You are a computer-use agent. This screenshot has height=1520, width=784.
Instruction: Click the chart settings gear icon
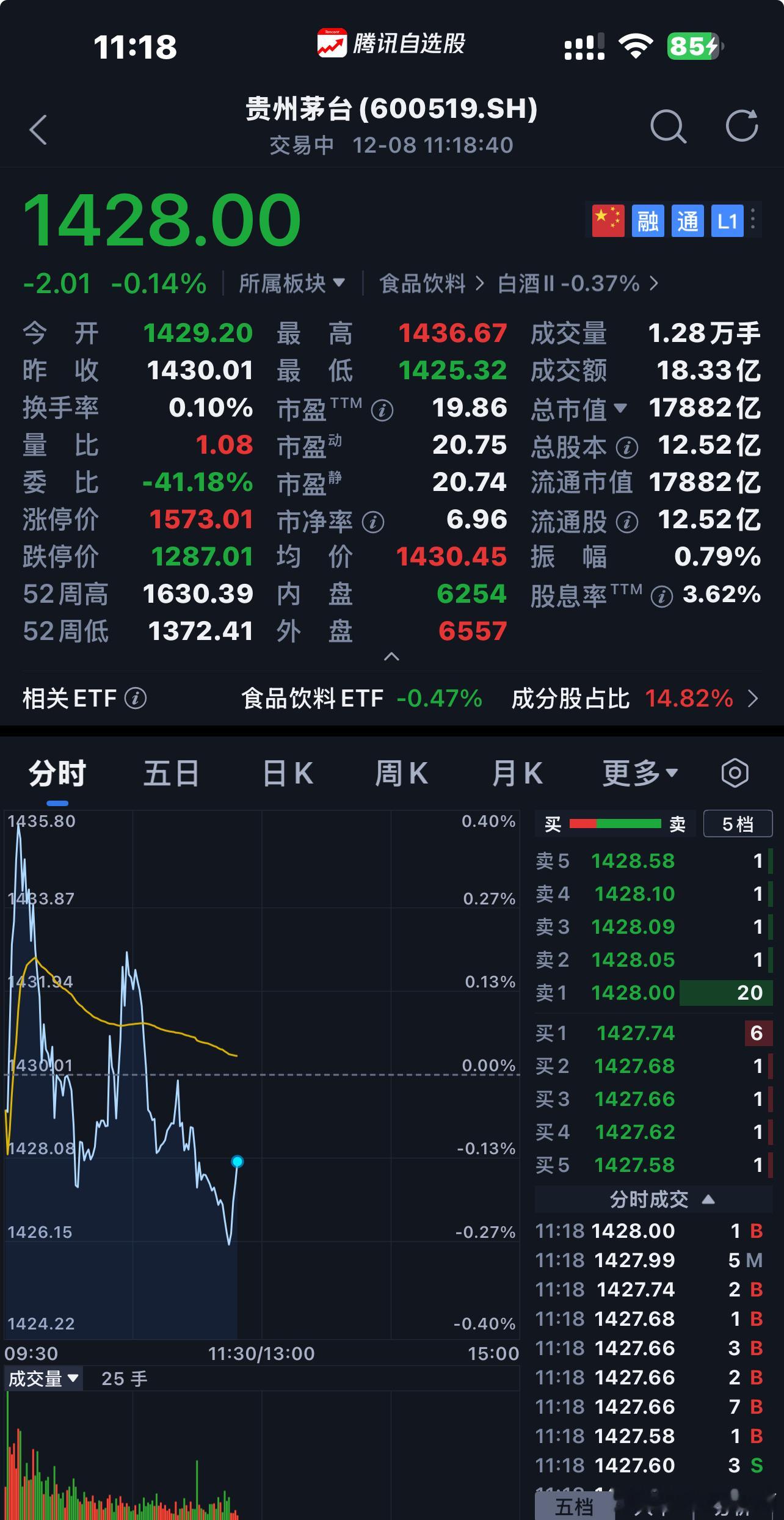736,773
